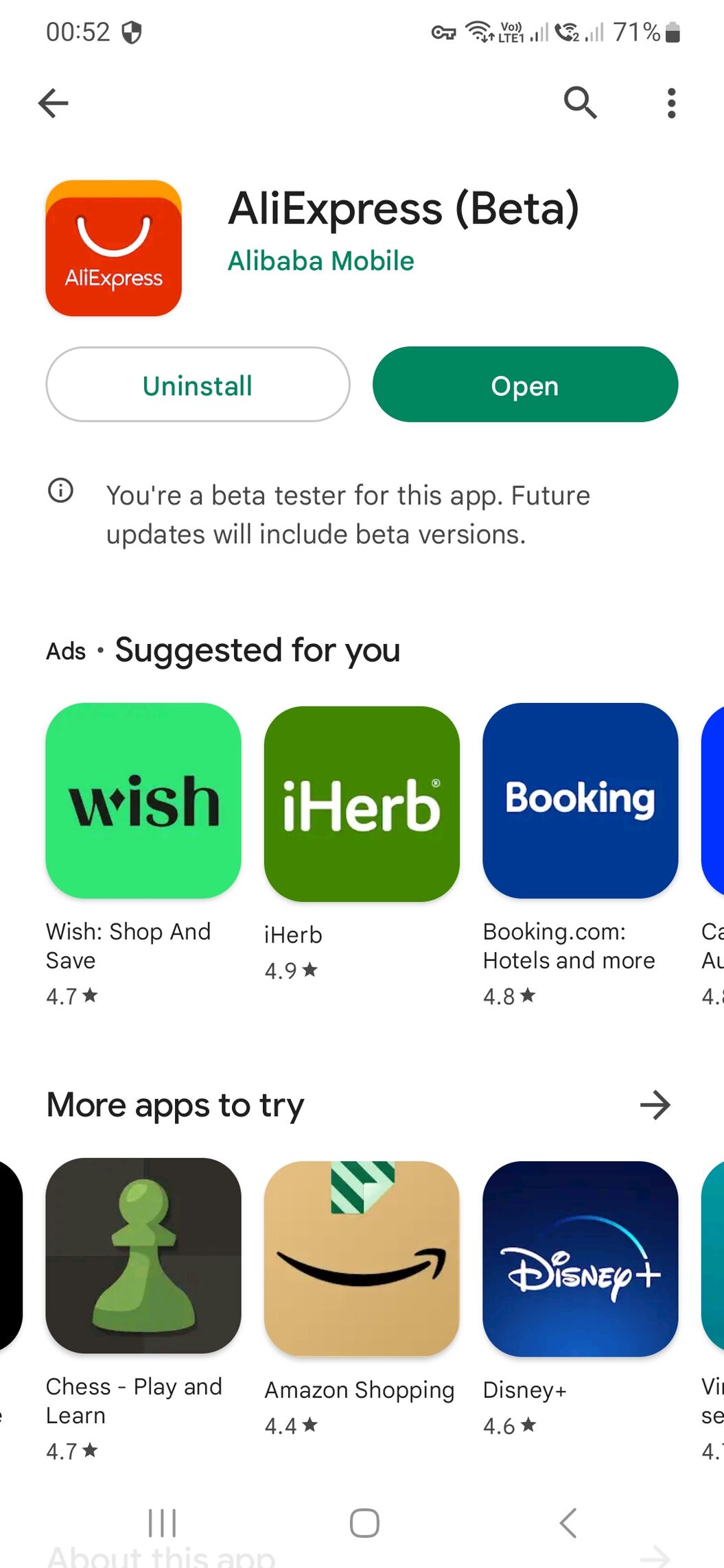724x1568 pixels.
Task: Open recent apps from the navigation bar
Action: 163,1523
